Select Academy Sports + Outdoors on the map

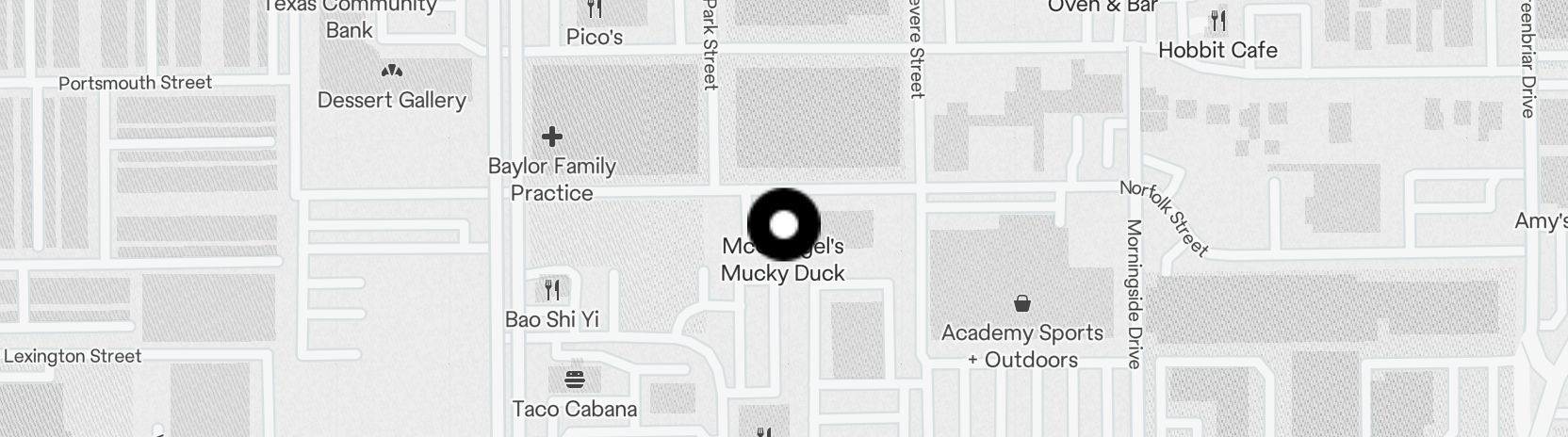coord(1021,303)
